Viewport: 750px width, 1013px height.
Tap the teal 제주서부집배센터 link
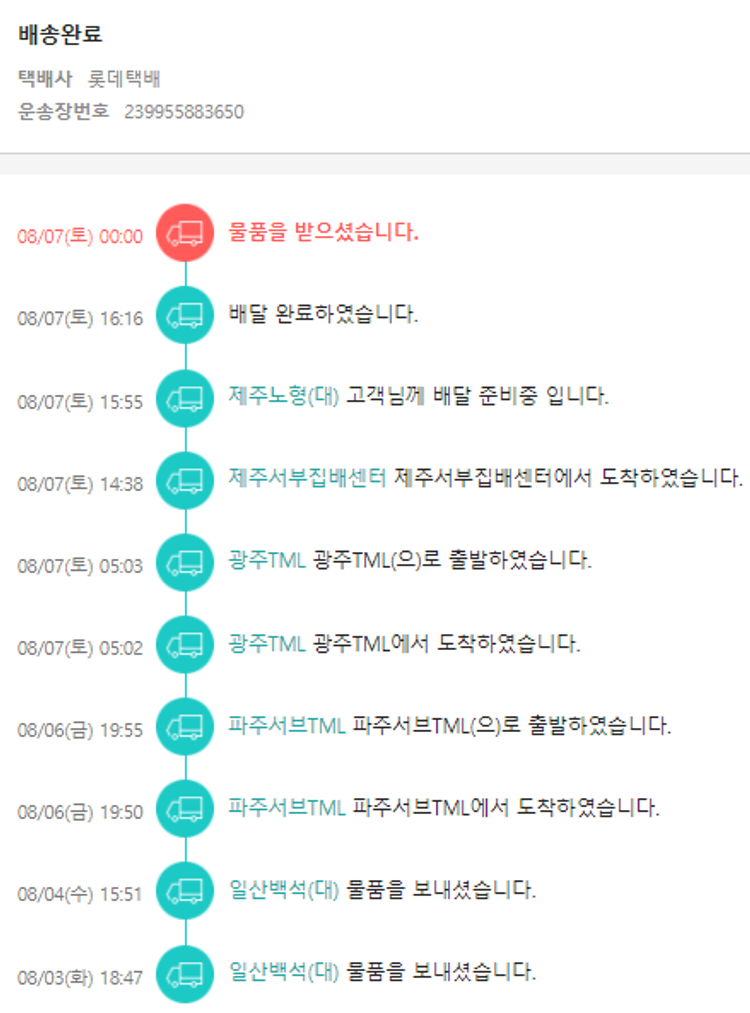[x=307, y=478]
